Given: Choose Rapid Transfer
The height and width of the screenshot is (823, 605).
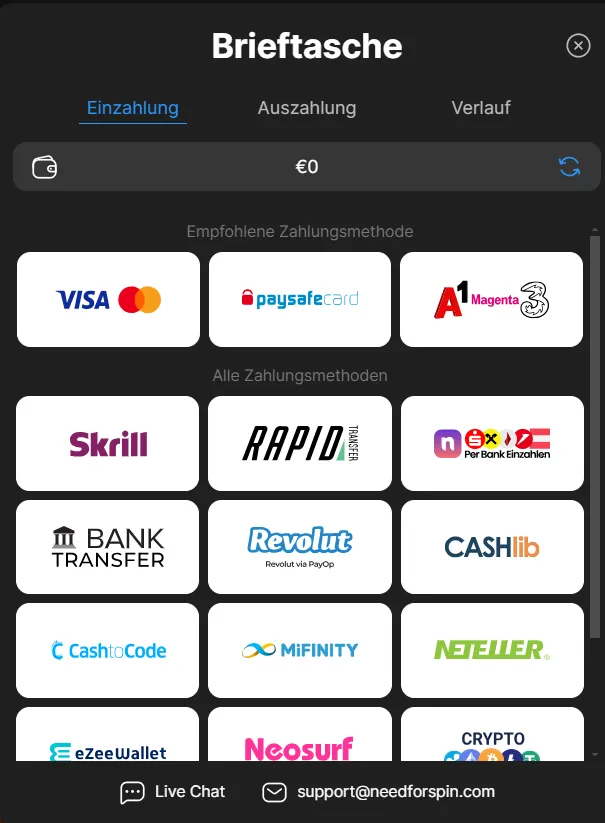Looking at the screenshot, I should (300, 443).
